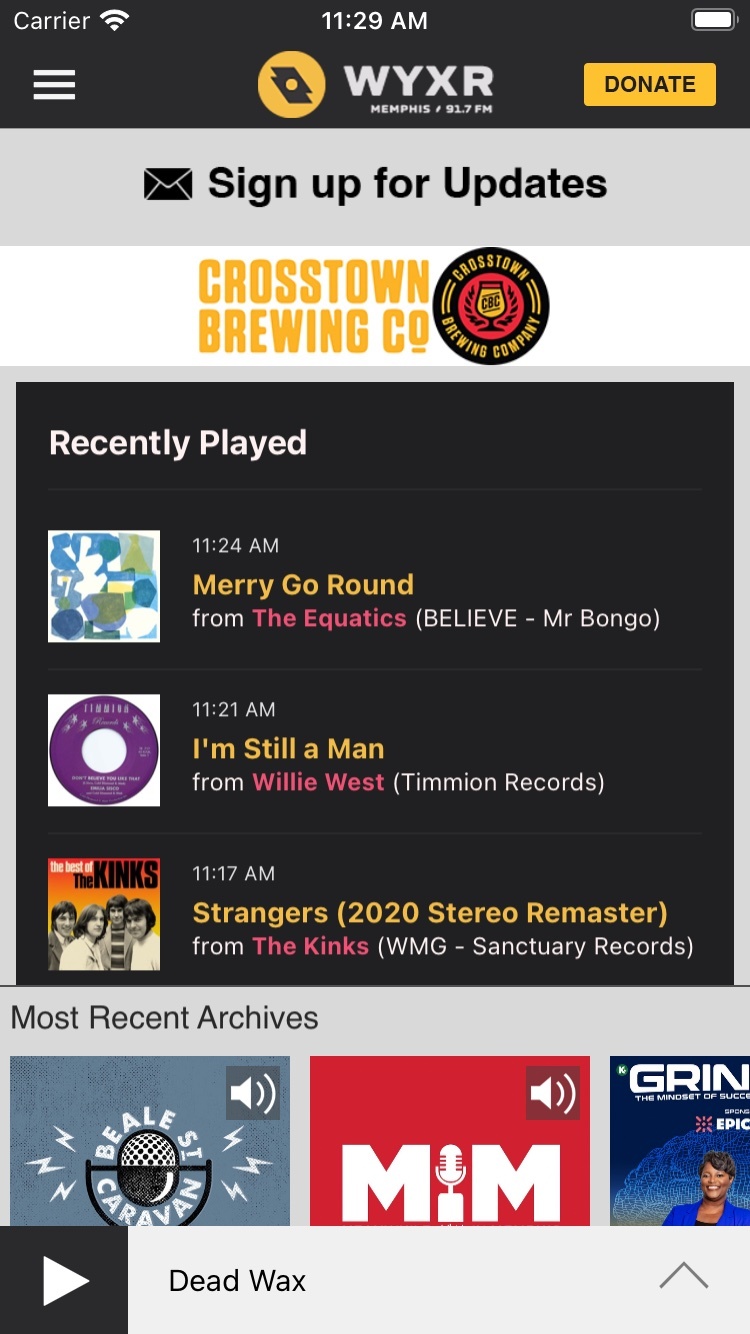Open the Grind archive card

(682, 1140)
